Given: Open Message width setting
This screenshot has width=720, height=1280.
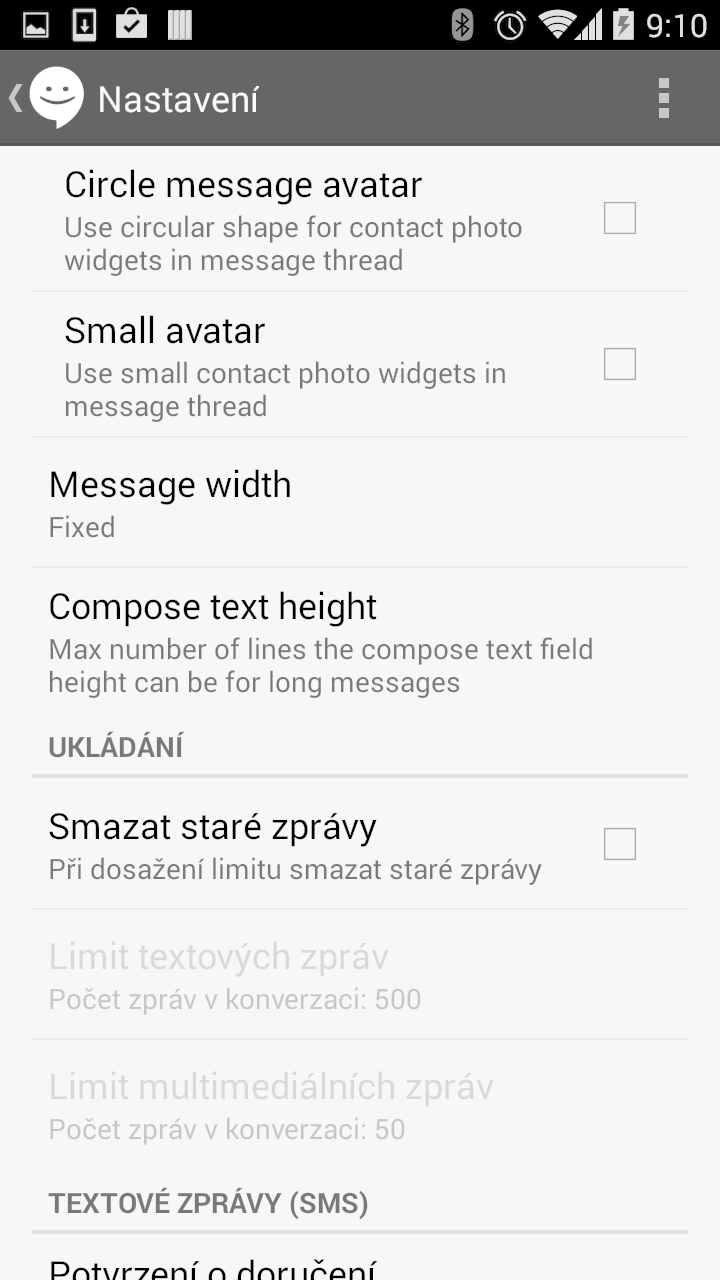Looking at the screenshot, I should tap(360, 503).
